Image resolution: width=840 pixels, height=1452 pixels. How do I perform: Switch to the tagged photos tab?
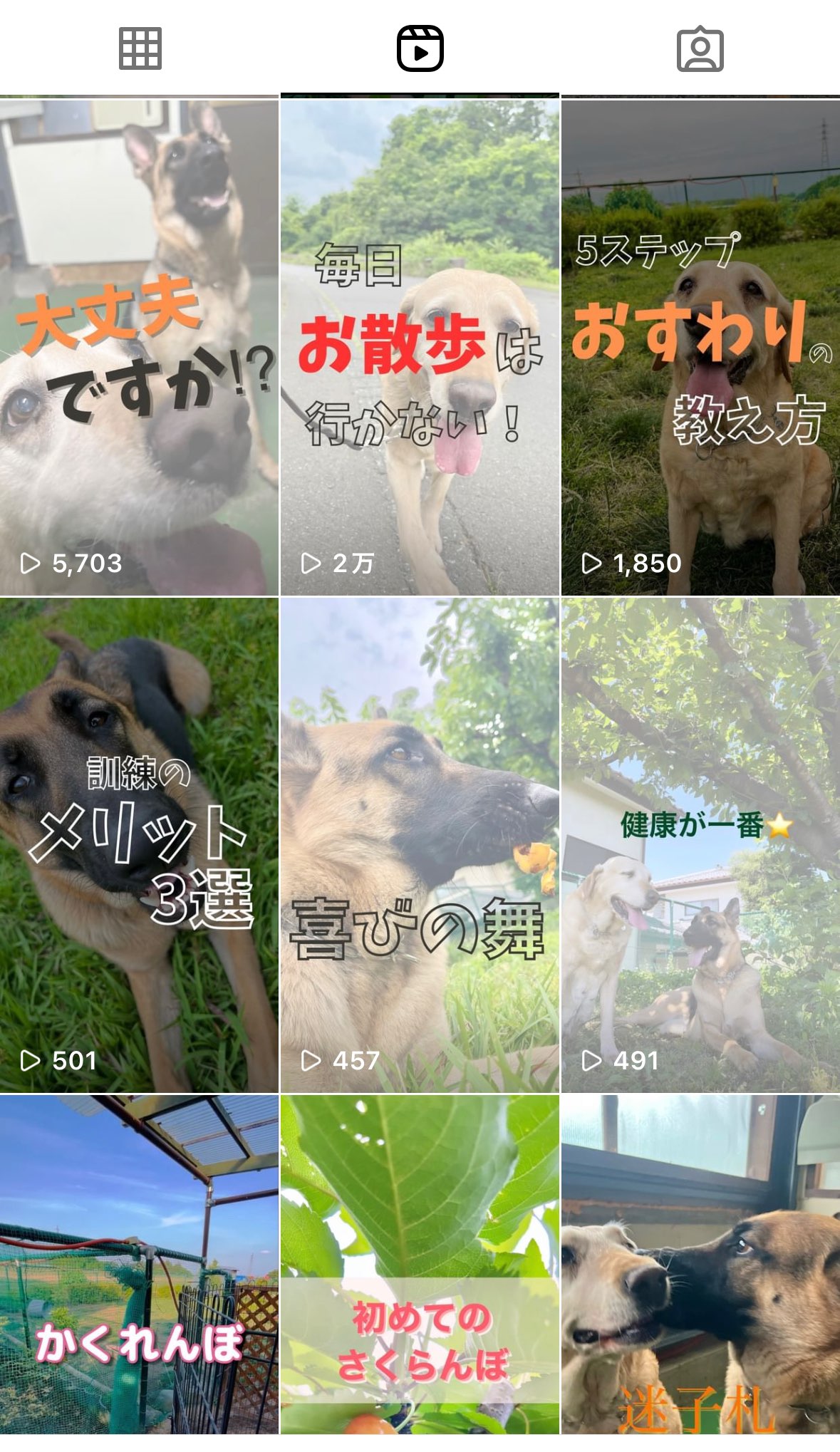click(700, 50)
